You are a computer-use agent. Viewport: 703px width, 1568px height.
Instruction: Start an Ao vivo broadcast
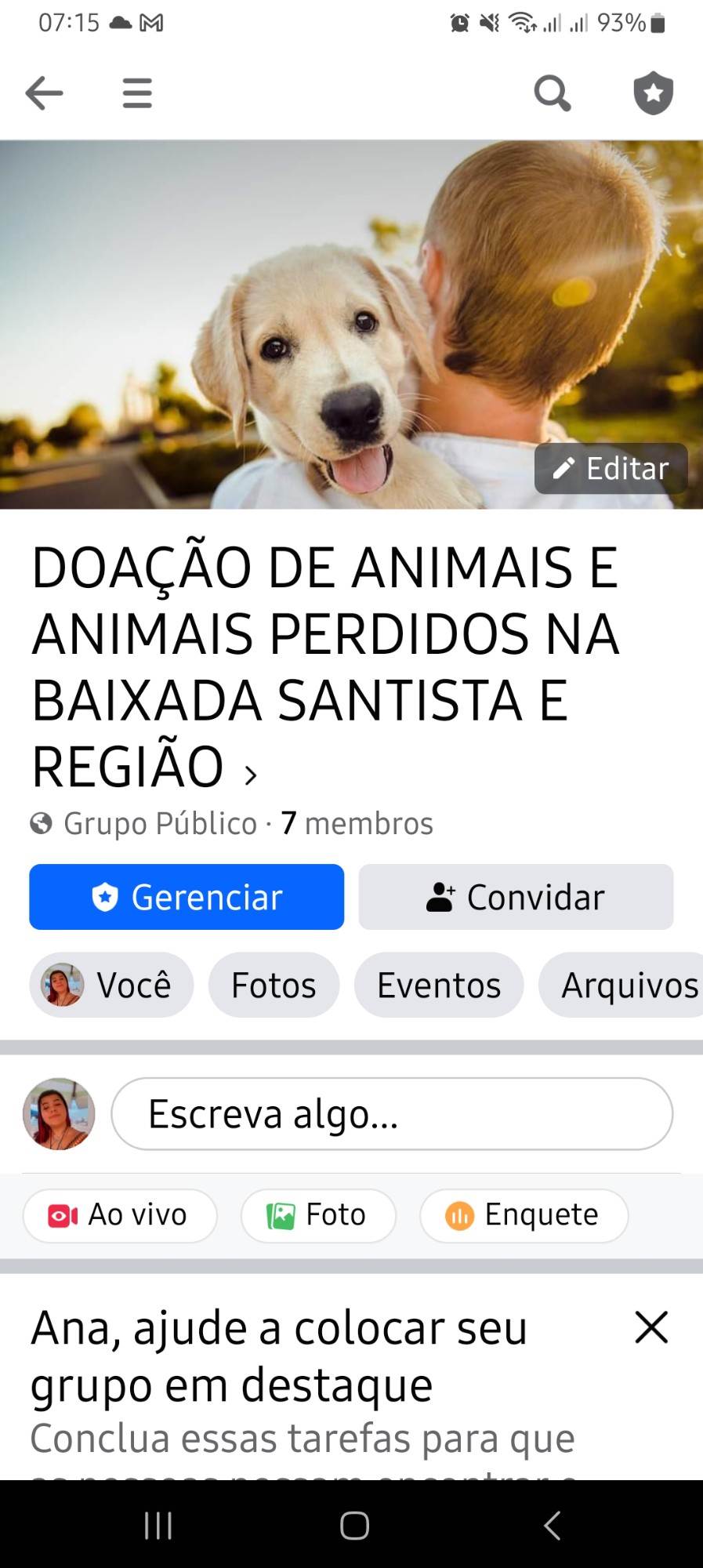(x=120, y=1215)
